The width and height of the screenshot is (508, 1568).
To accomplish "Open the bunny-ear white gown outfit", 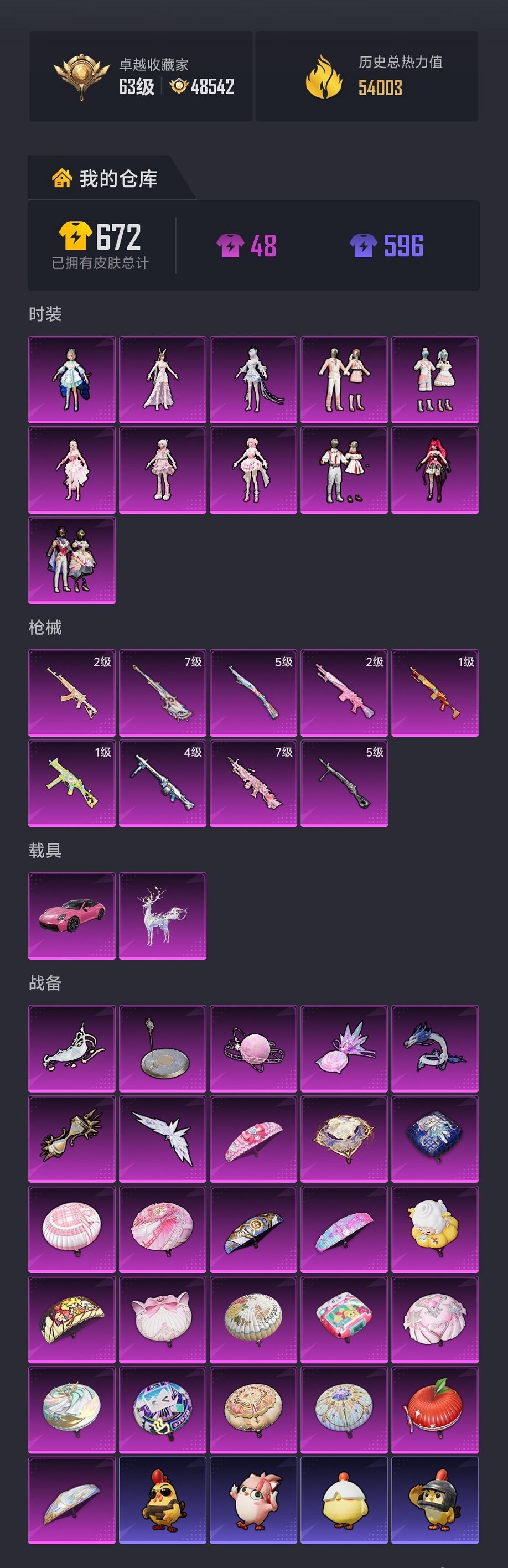I will tap(163, 379).
